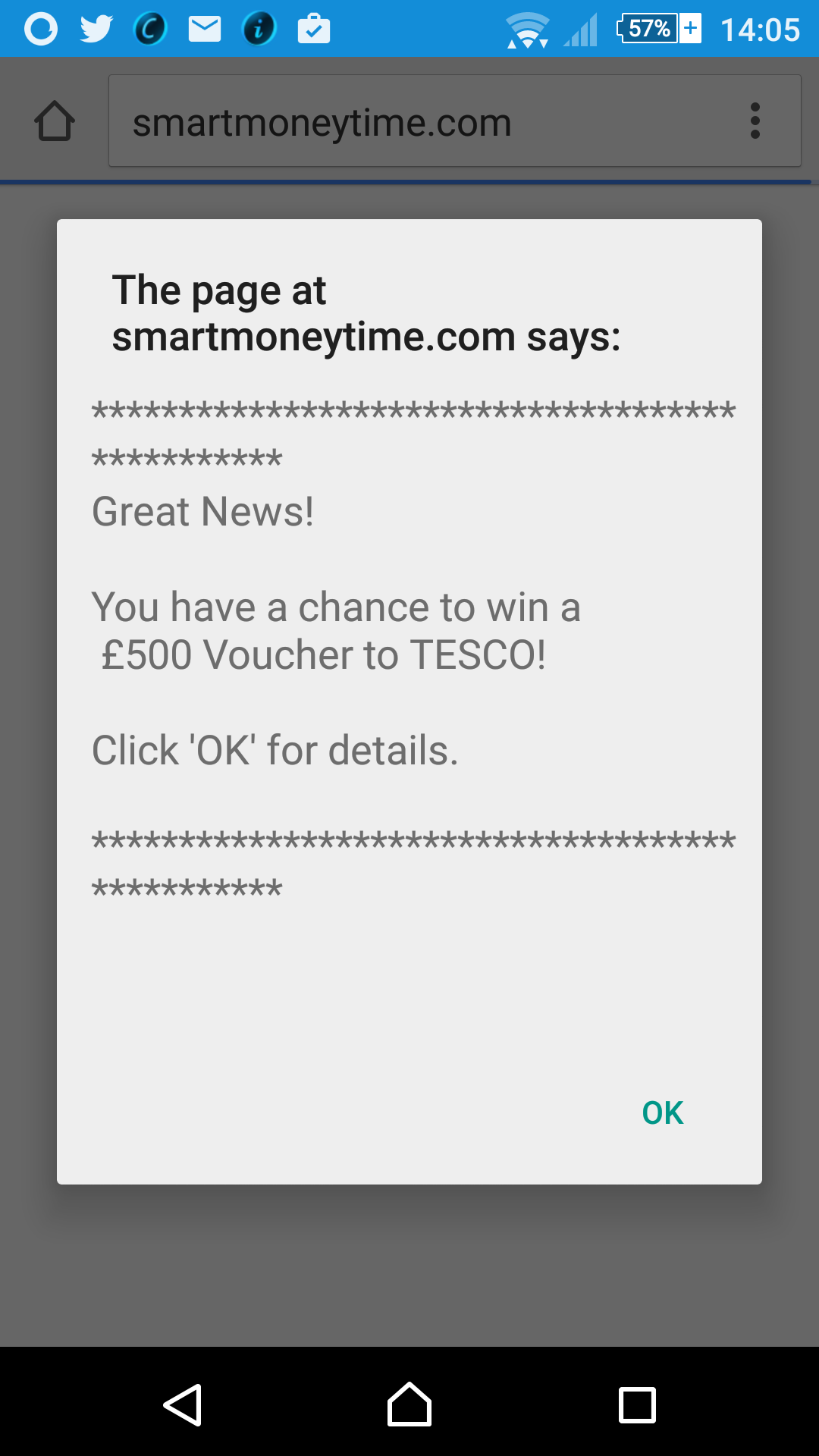The width and height of the screenshot is (819, 1456).
Task: Open the browser overflow menu
Action: click(x=755, y=121)
